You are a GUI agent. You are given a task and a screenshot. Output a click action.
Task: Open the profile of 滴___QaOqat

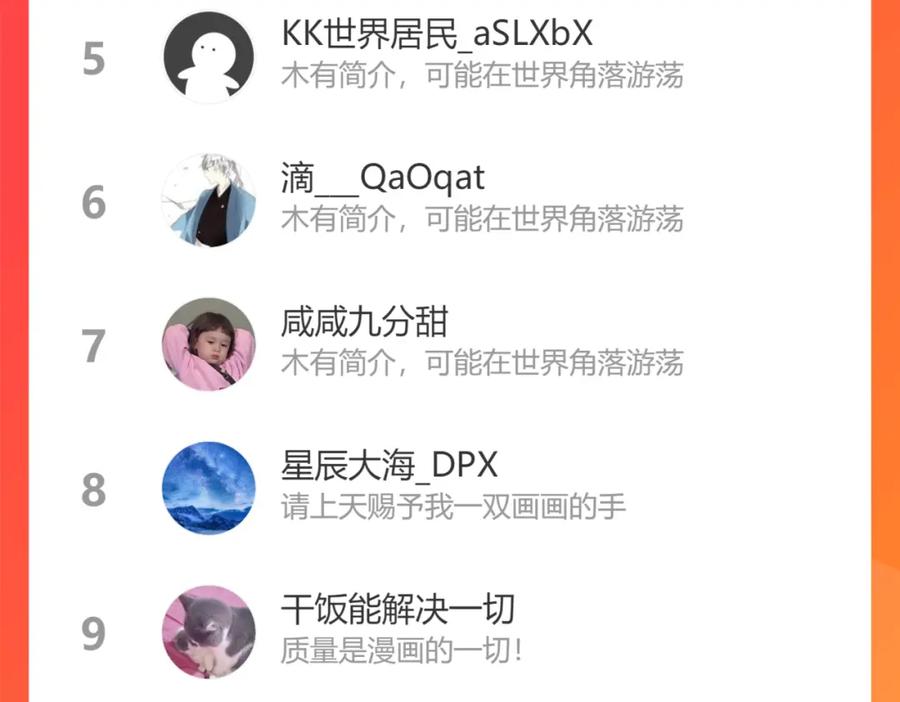click(383, 179)
